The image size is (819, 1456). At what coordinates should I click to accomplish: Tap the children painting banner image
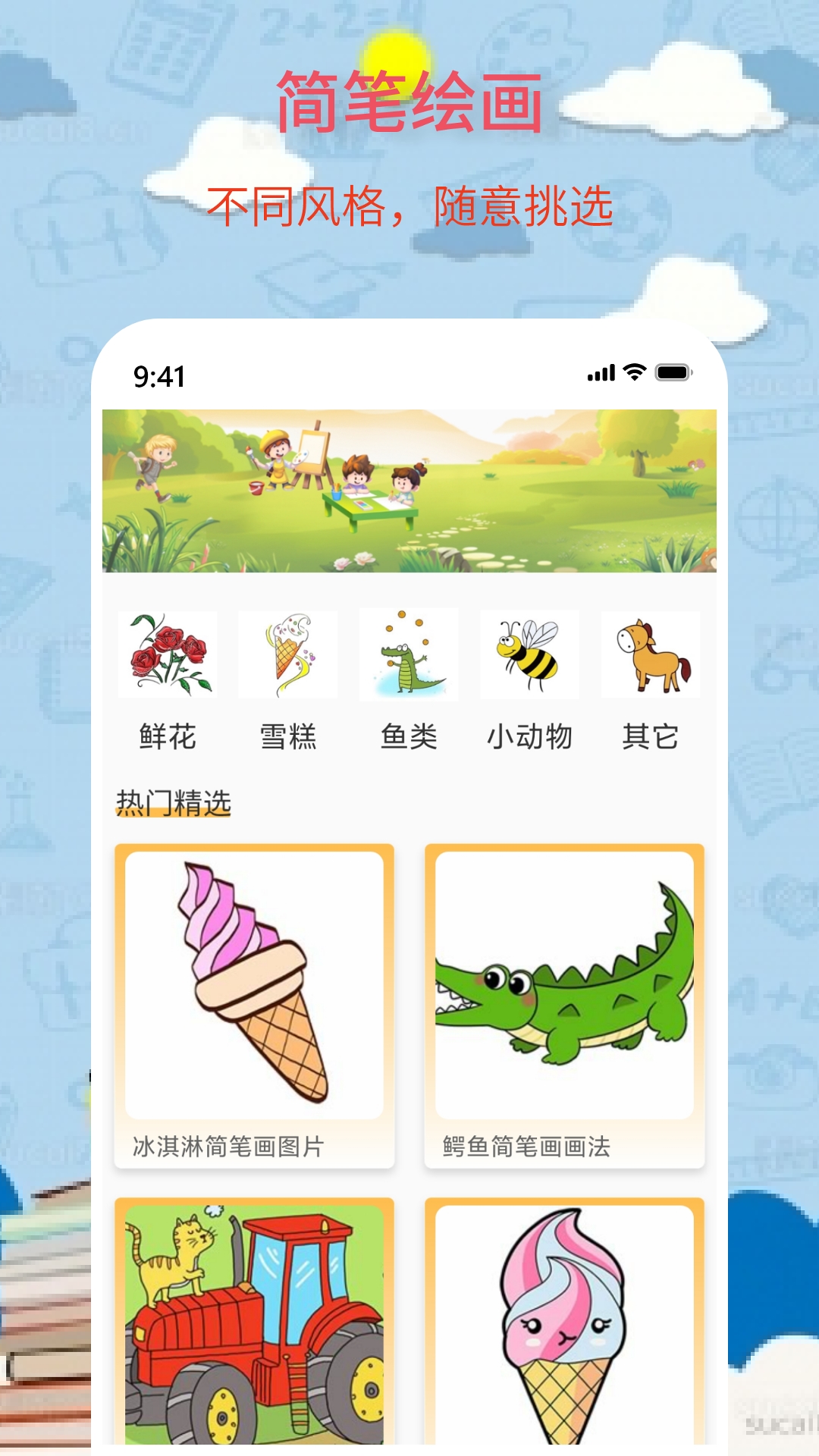pyautogui.click(x=408, y=489)
